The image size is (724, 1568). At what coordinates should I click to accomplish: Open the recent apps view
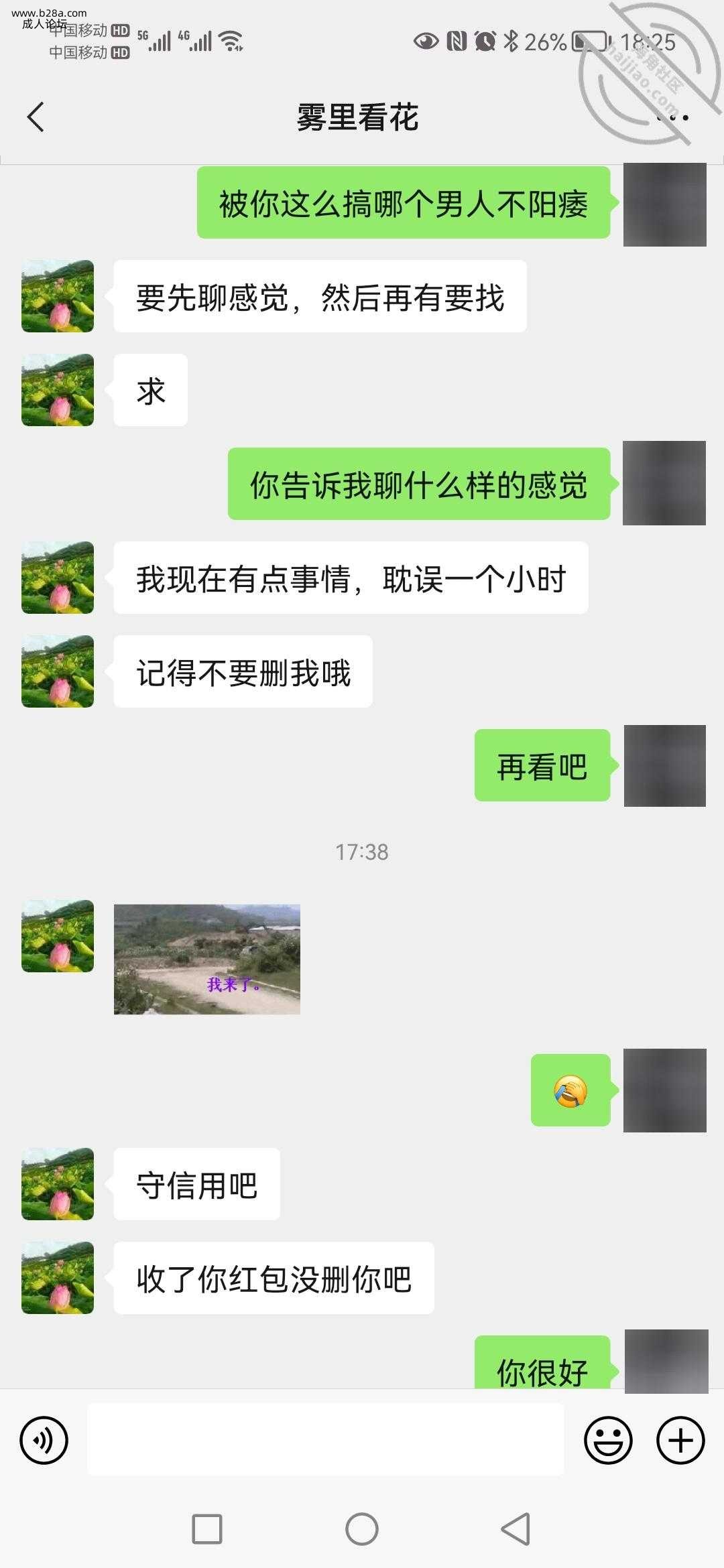click(x=207, y=1529)
